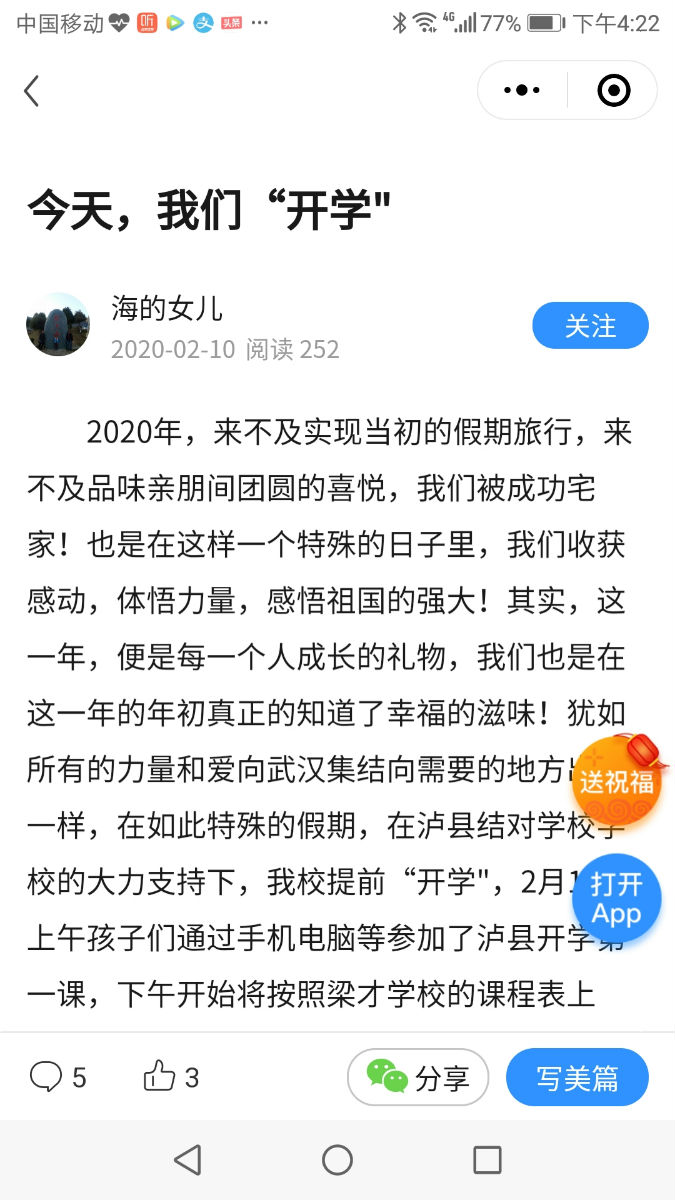Open the three-dot mini program menu
Image resolution: width=675 pixels, height=1200 pixels.
pyautogui.click(x=522, y=91)
